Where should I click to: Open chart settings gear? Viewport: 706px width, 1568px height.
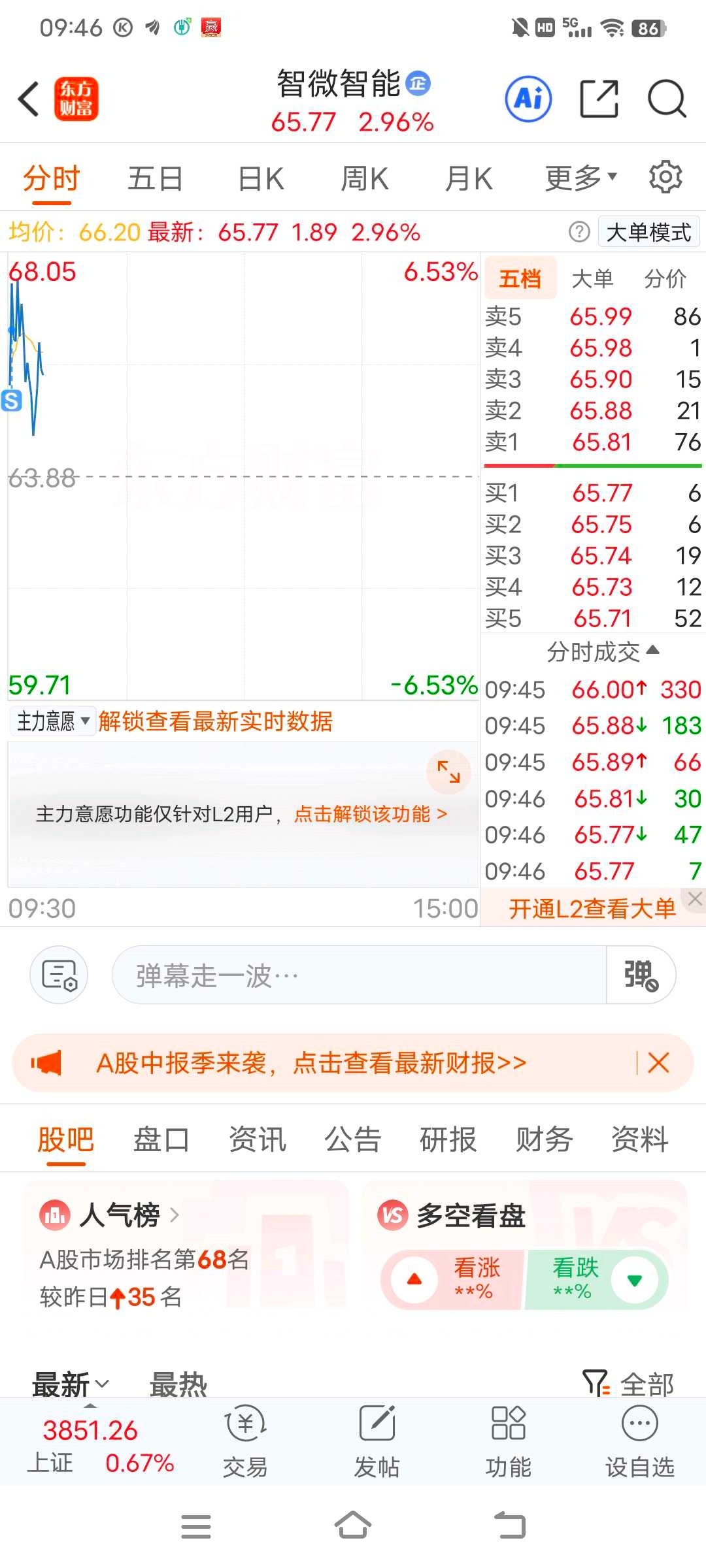(665, 177)
